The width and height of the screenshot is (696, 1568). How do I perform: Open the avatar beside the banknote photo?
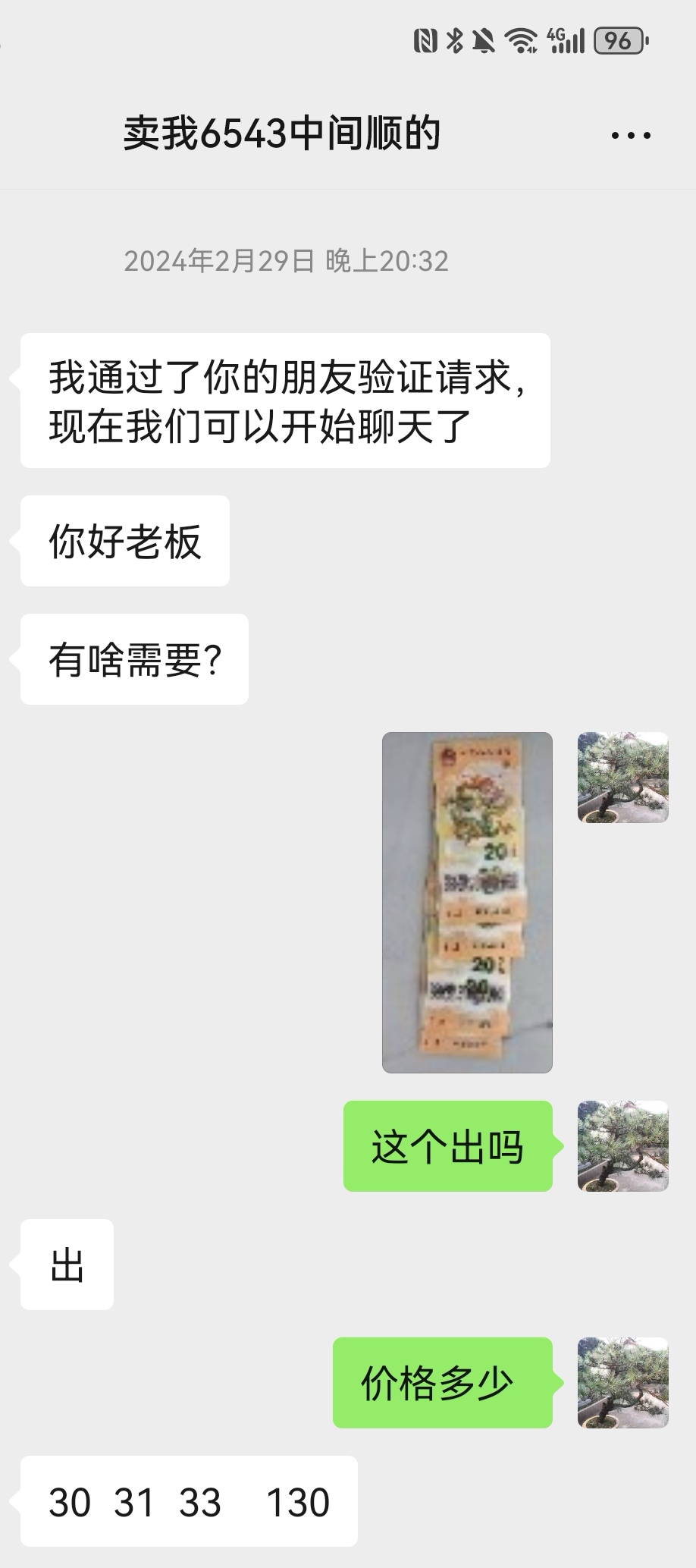point(622,777)
